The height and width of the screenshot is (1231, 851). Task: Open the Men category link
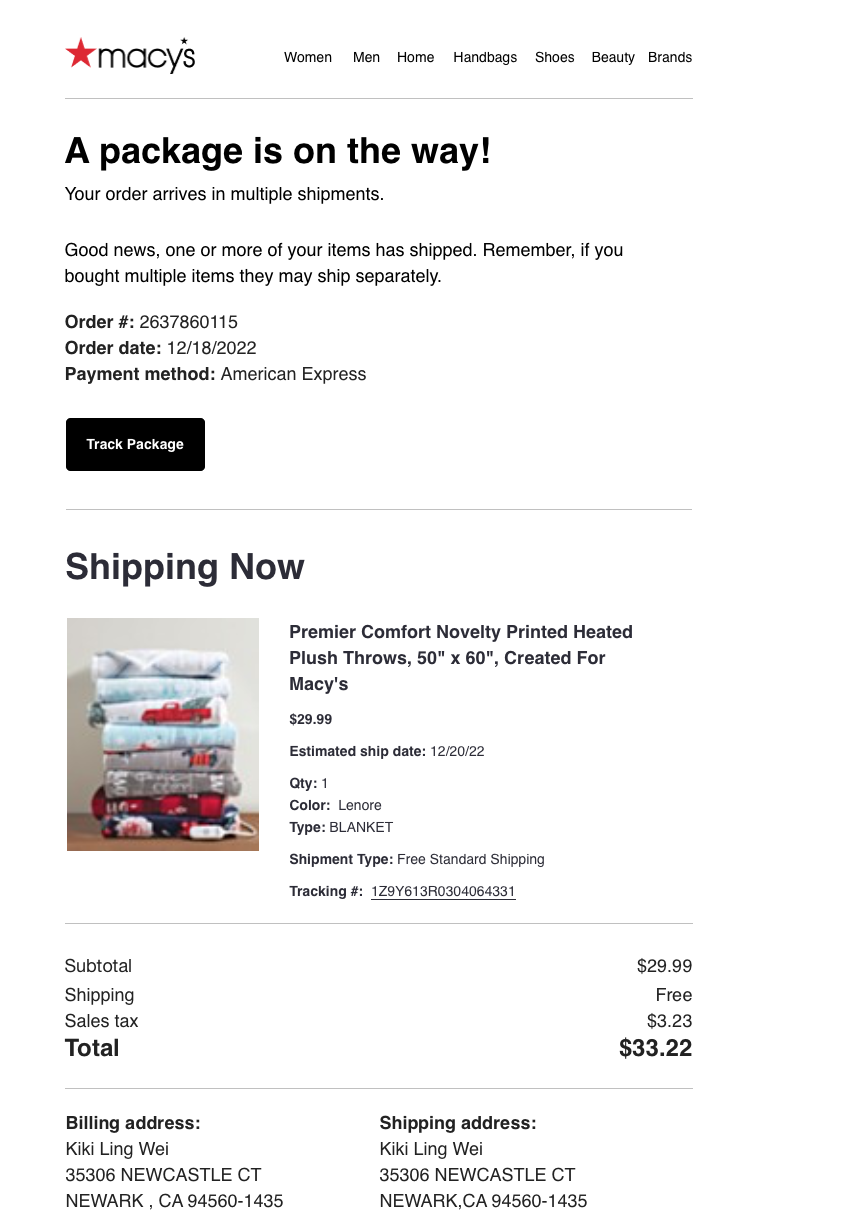pyautogui.click(x=366, y=57)
